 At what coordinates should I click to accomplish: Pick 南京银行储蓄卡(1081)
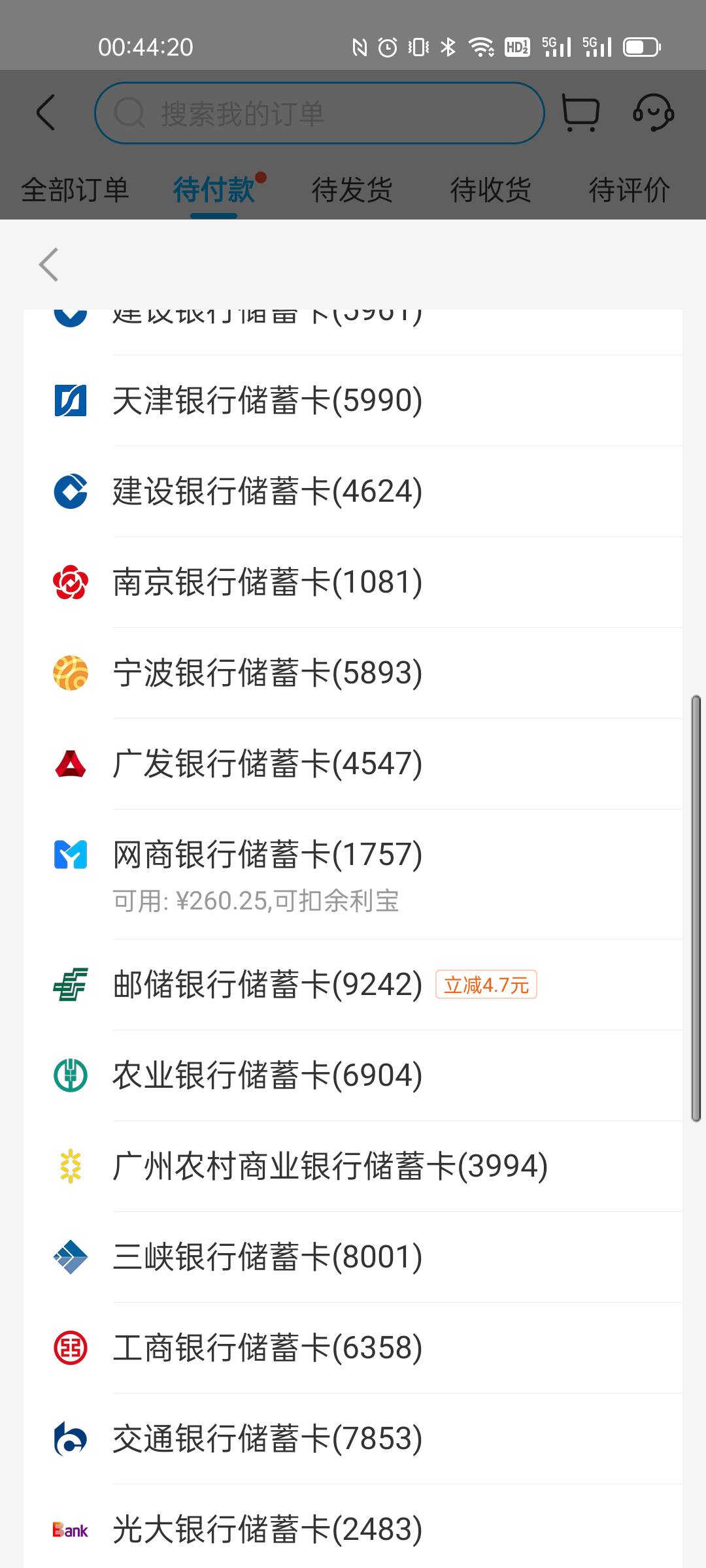point(353,582)
